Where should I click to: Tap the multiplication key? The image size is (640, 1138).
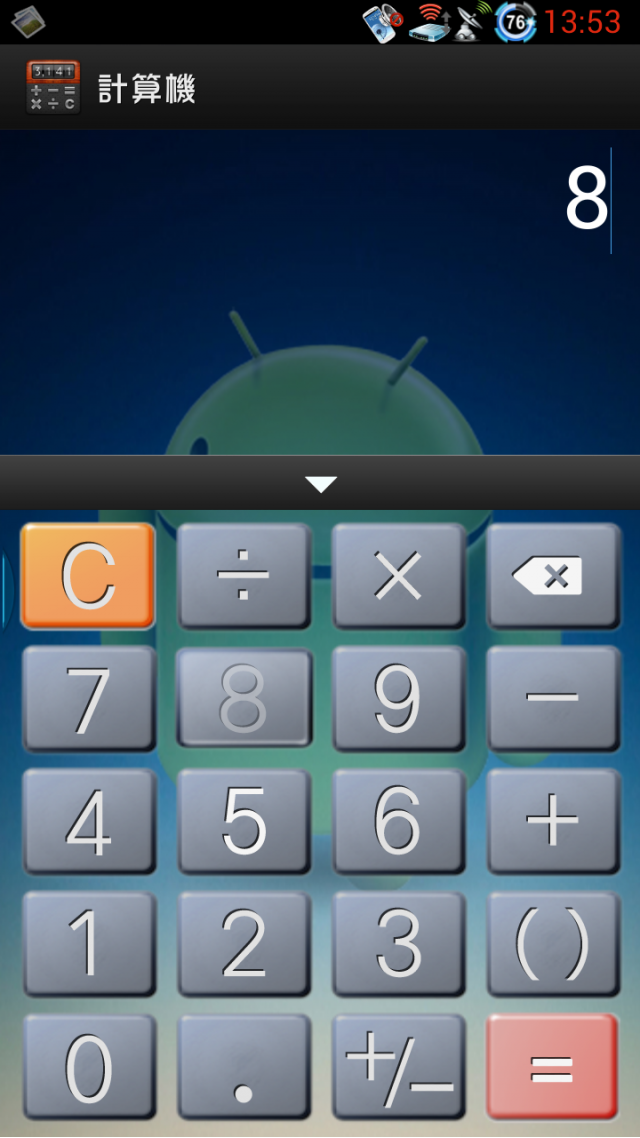coord(399,576)
